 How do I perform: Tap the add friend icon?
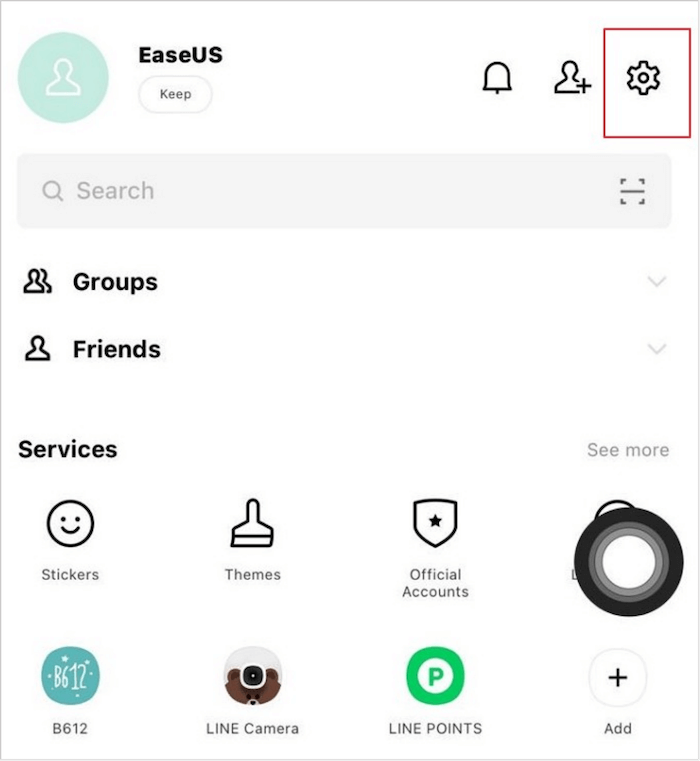[571, 78]
